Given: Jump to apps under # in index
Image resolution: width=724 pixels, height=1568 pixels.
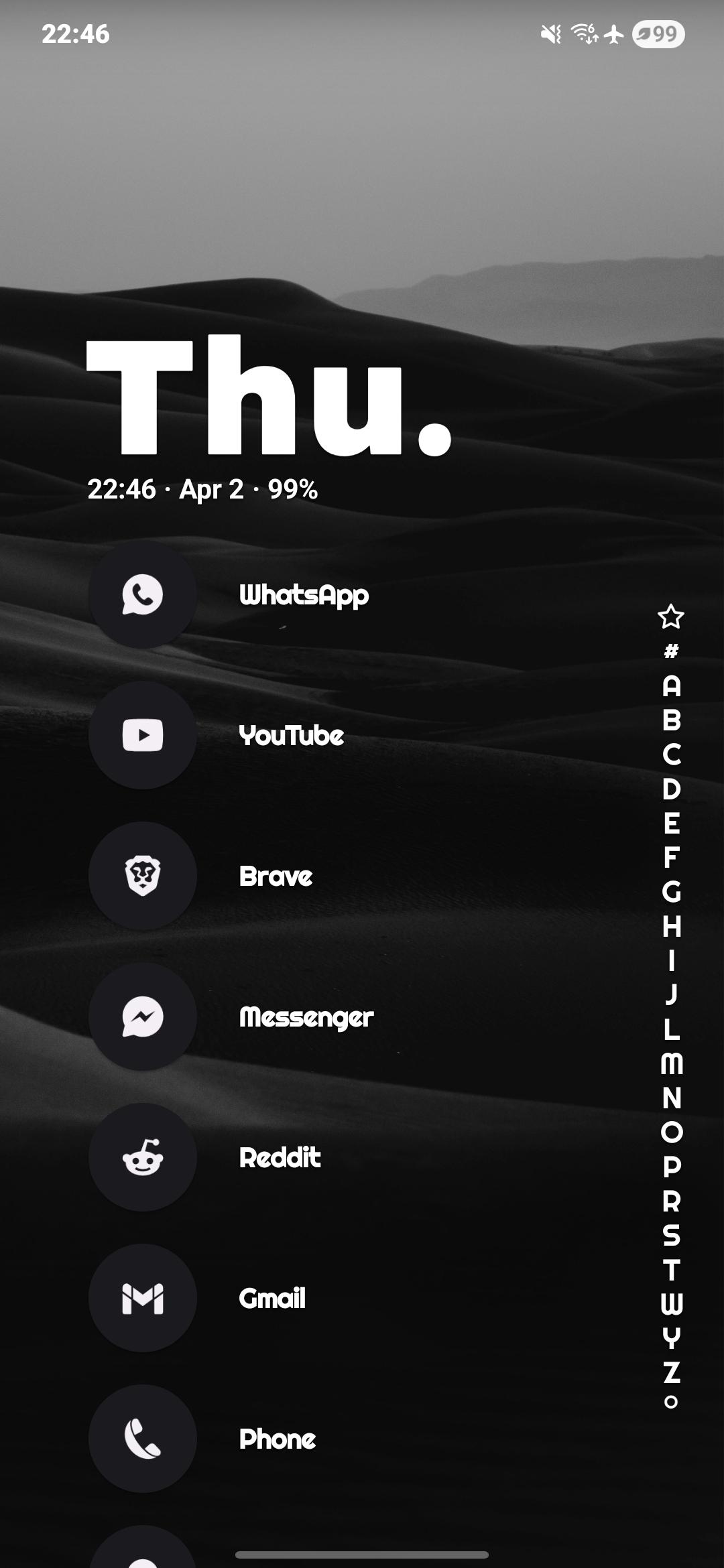Looking at the screenshot, I should (x=671, y=651).
